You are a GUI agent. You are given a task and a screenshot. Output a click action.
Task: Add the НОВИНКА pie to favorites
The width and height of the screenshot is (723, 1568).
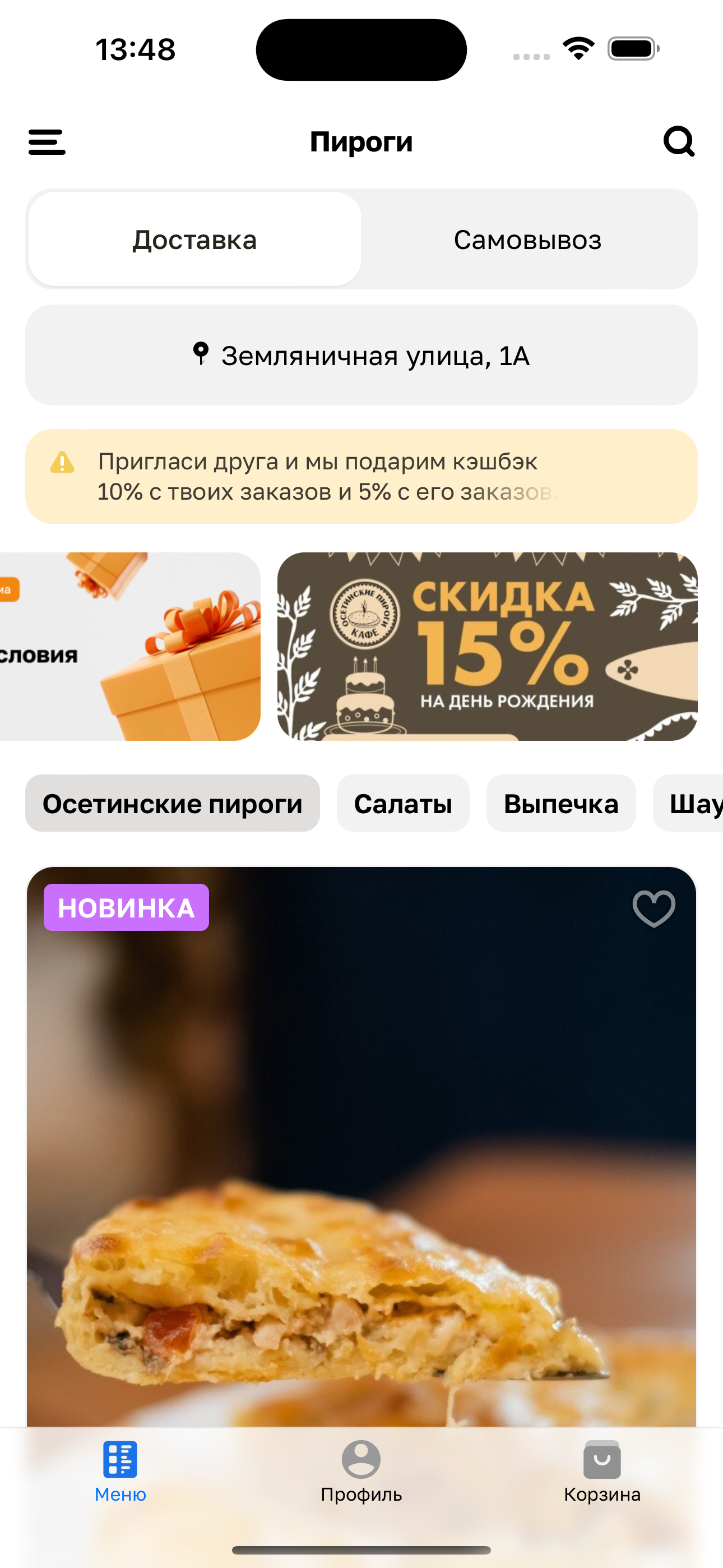pyautogui.click(x=654, y=908)
